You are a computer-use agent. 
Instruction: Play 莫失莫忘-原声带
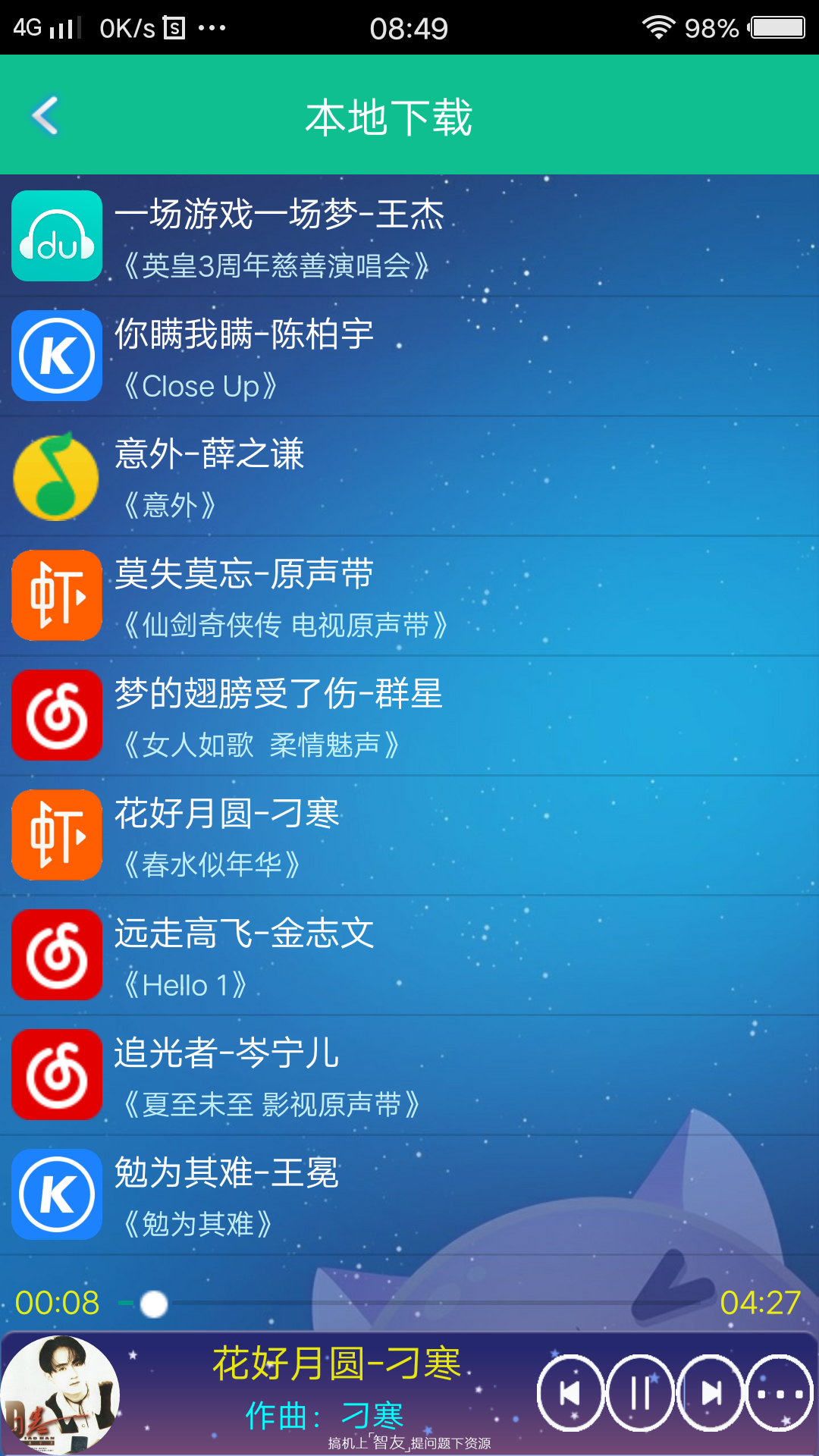(409, 595)
